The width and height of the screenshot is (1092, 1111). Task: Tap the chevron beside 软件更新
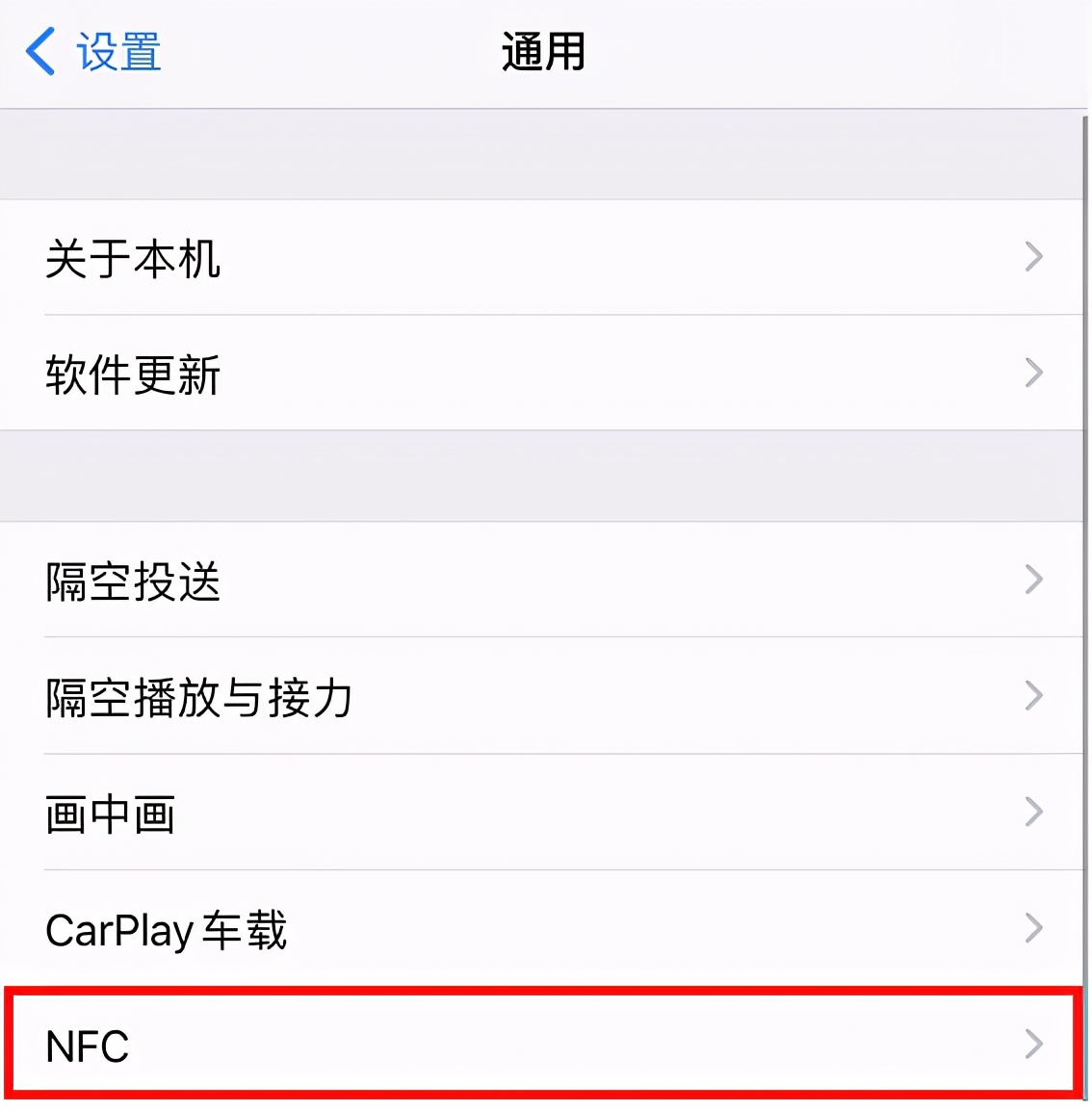(x=1034, y=374)
